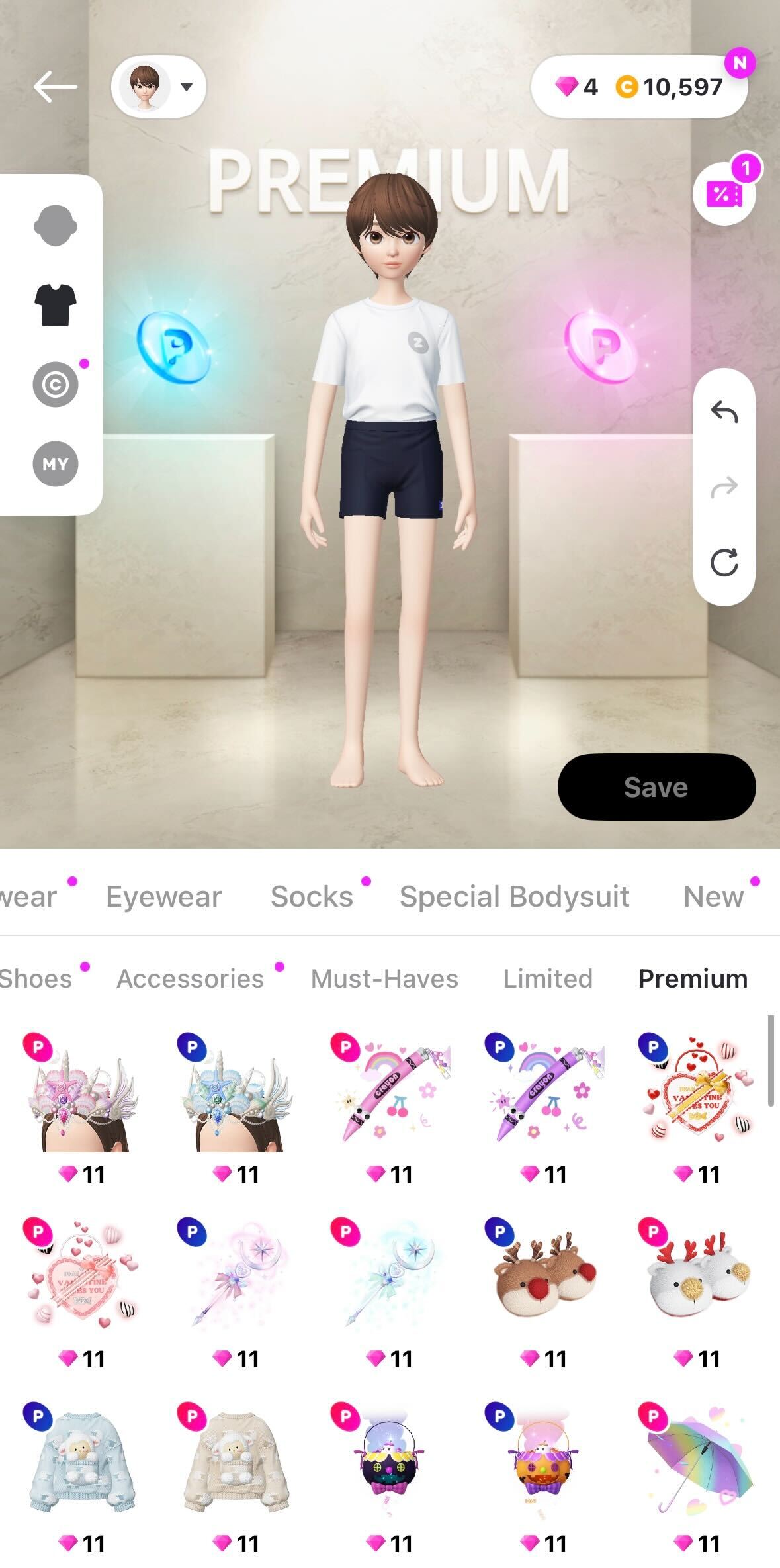Open the discount coupon icon
Viewport: 780px width, 1568px height.
(x=724, y=194)
